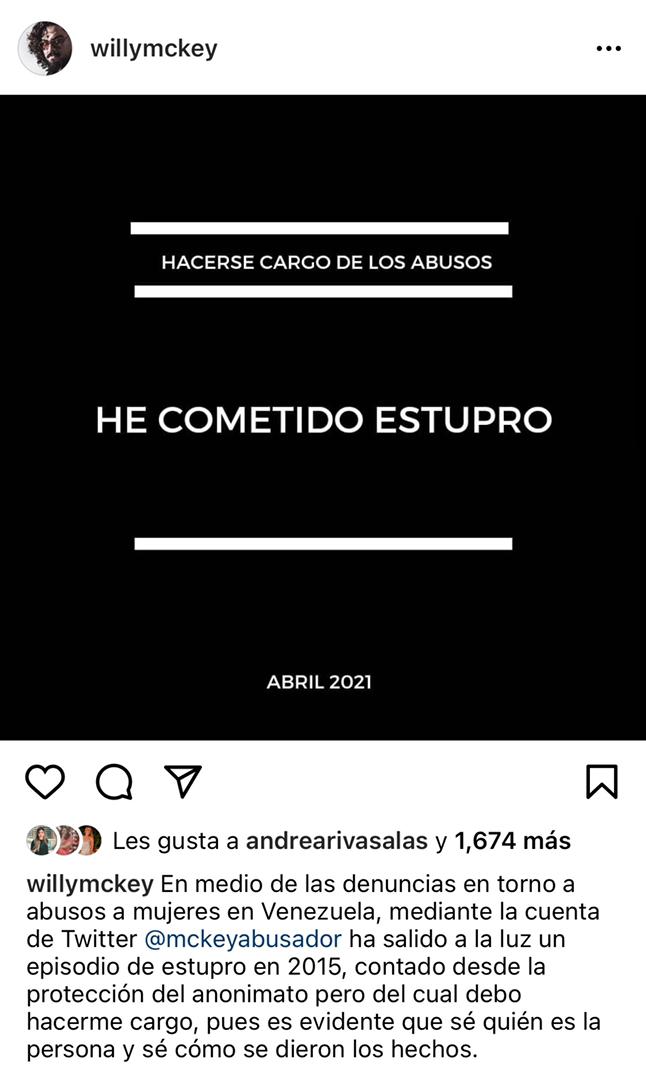Save the post with the bookmark icon
This screenshot has height=1080, width=646.
[602, 782]
